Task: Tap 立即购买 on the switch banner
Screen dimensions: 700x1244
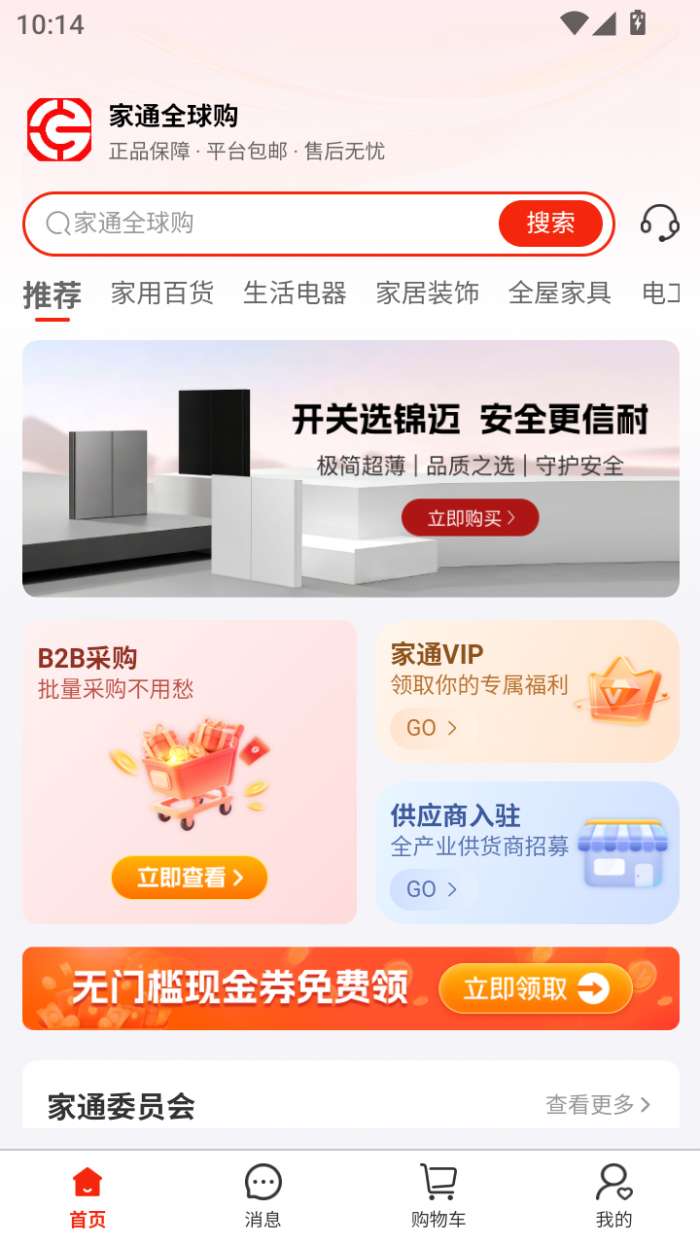Action: coord(470,518)
